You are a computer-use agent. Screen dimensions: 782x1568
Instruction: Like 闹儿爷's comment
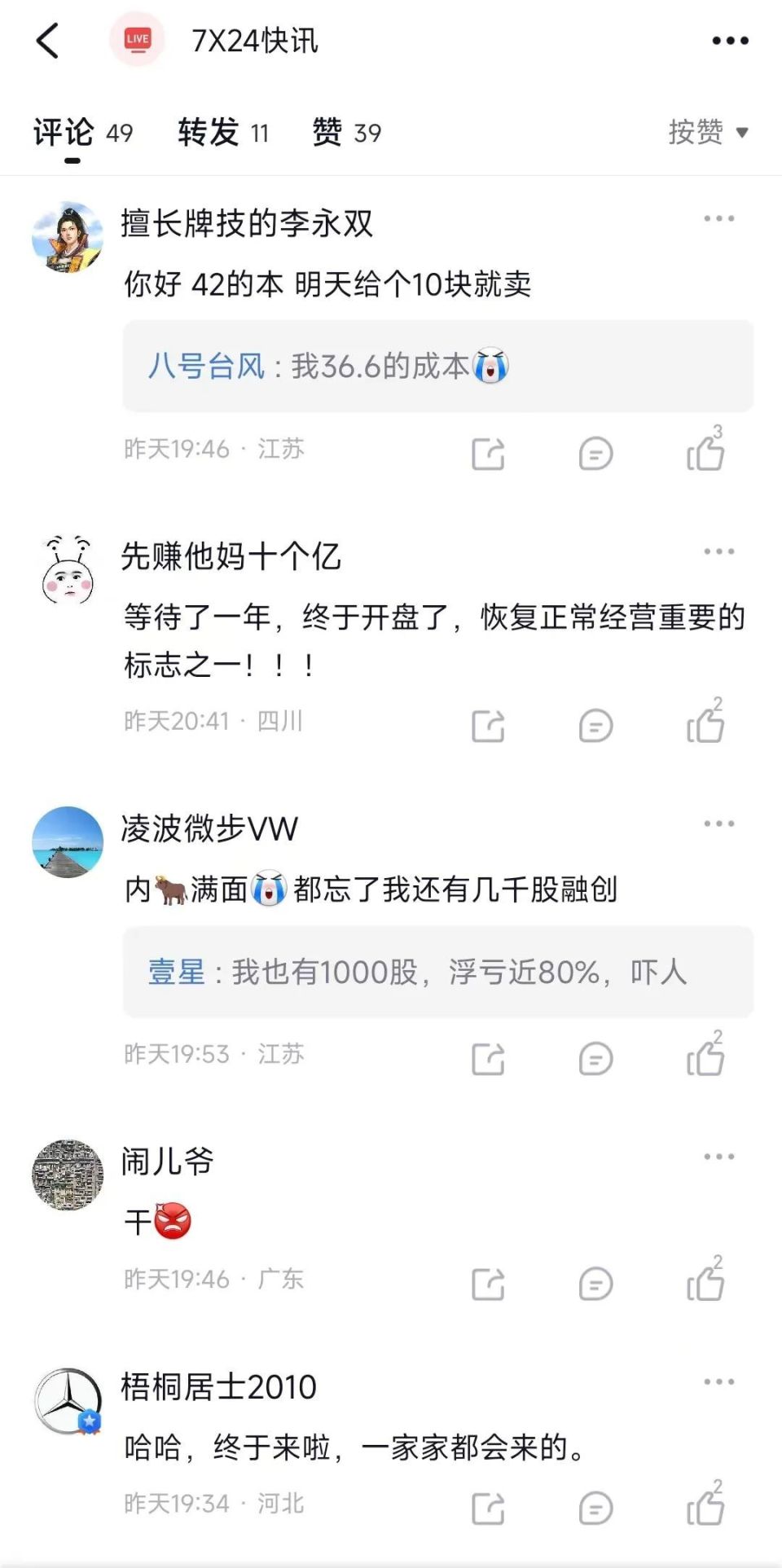705,1284
